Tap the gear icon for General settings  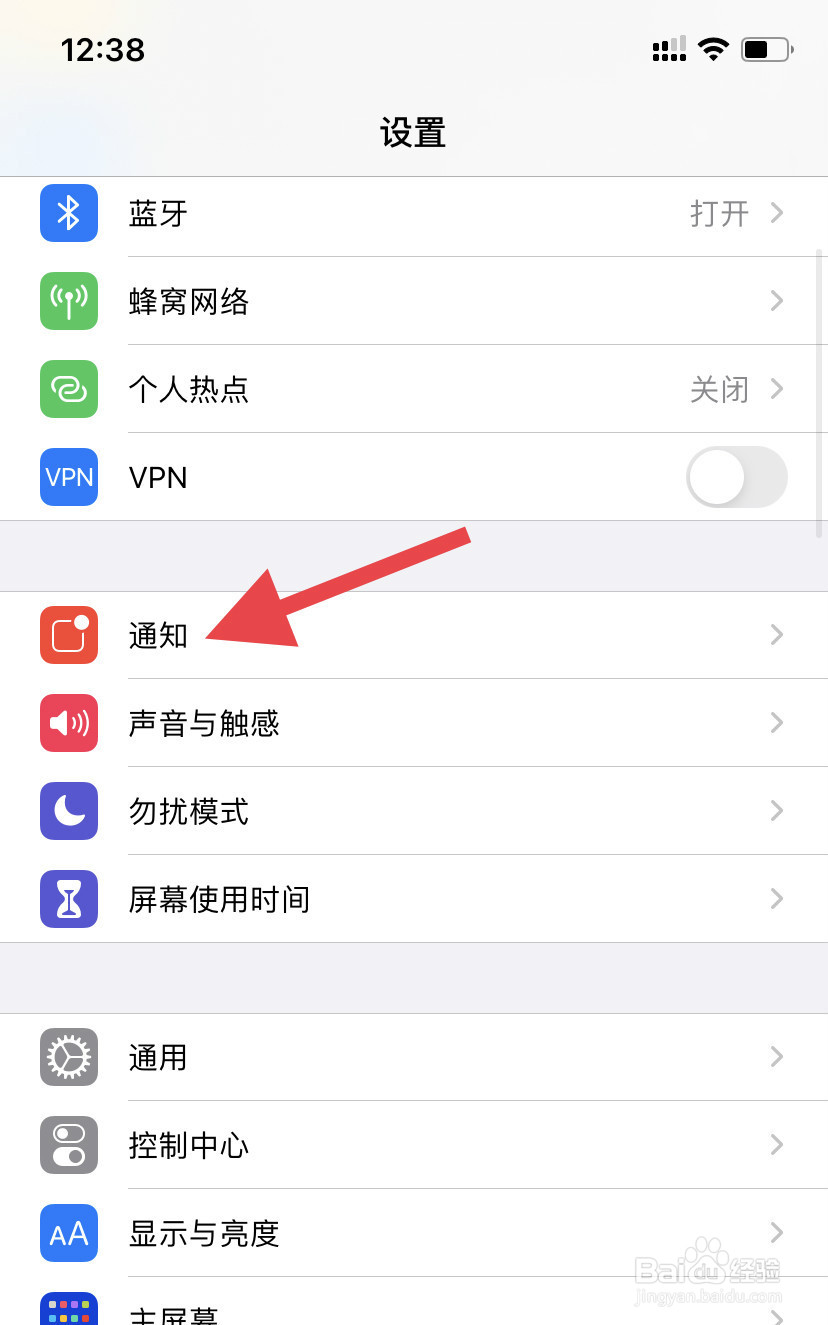[x=68, y=1057]
